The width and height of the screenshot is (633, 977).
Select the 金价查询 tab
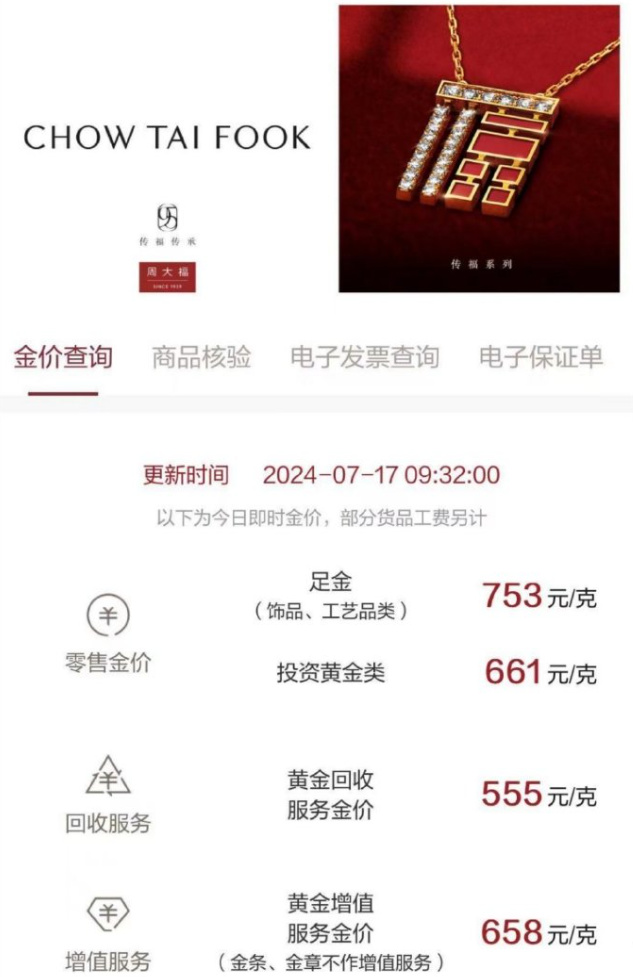coord(63,357)
